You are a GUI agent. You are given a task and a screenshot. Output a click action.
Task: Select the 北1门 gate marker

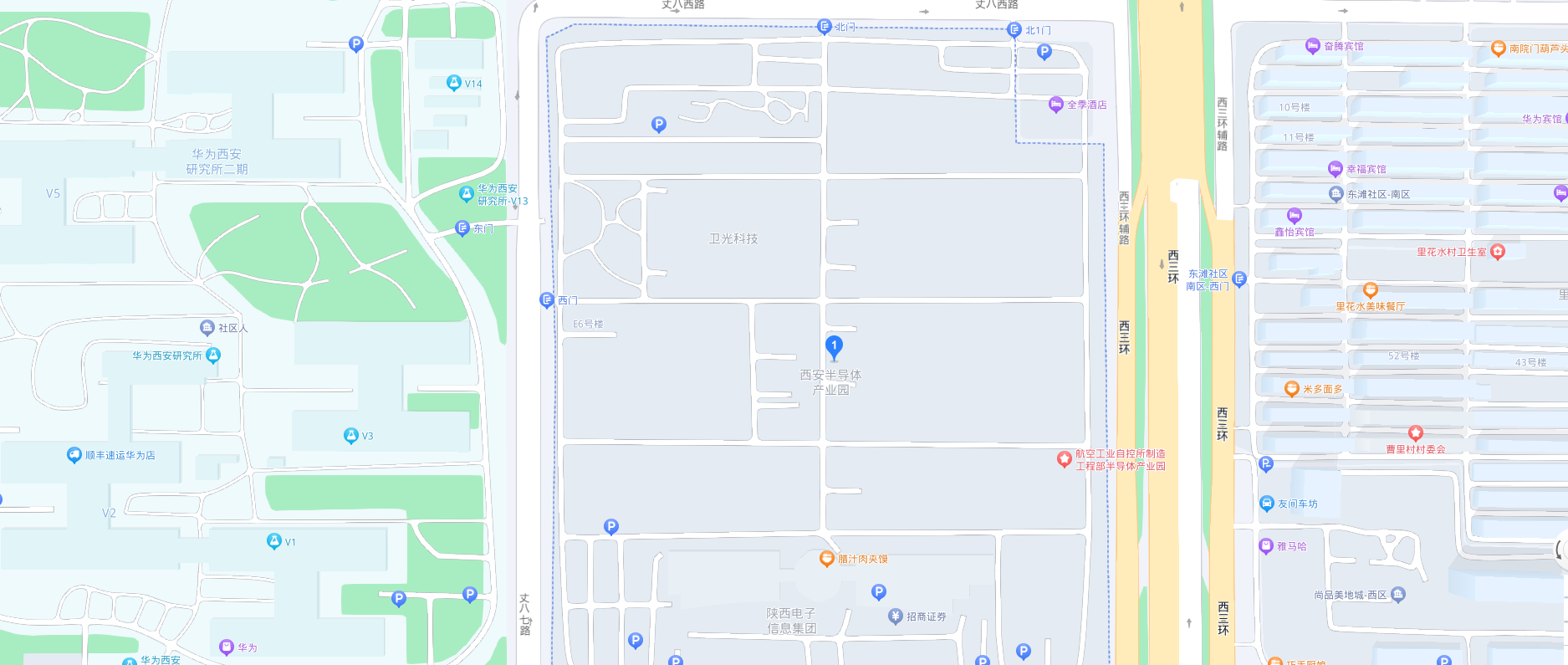(1014, 30)
